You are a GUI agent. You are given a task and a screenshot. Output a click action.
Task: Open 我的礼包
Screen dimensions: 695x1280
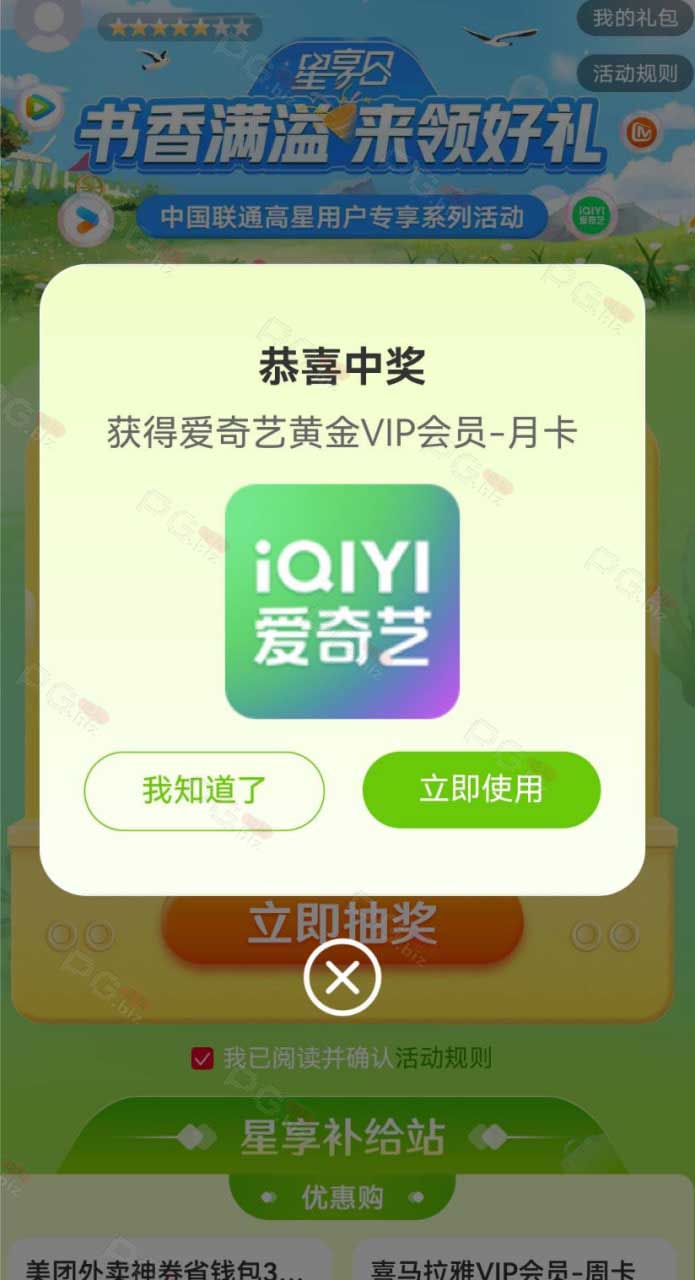pyautogui.click(x=635, y=18)
